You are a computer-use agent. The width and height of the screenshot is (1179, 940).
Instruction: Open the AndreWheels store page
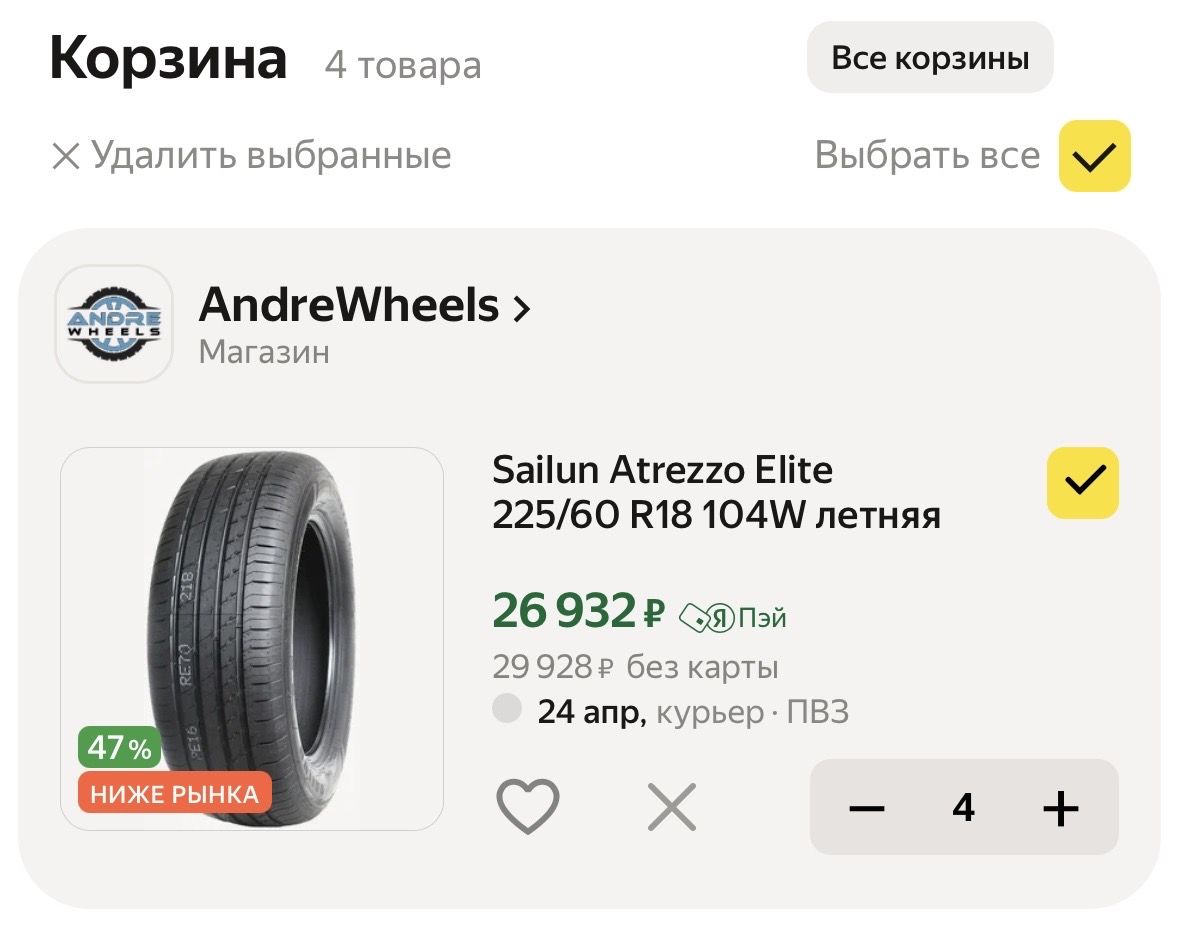[364, 306]
